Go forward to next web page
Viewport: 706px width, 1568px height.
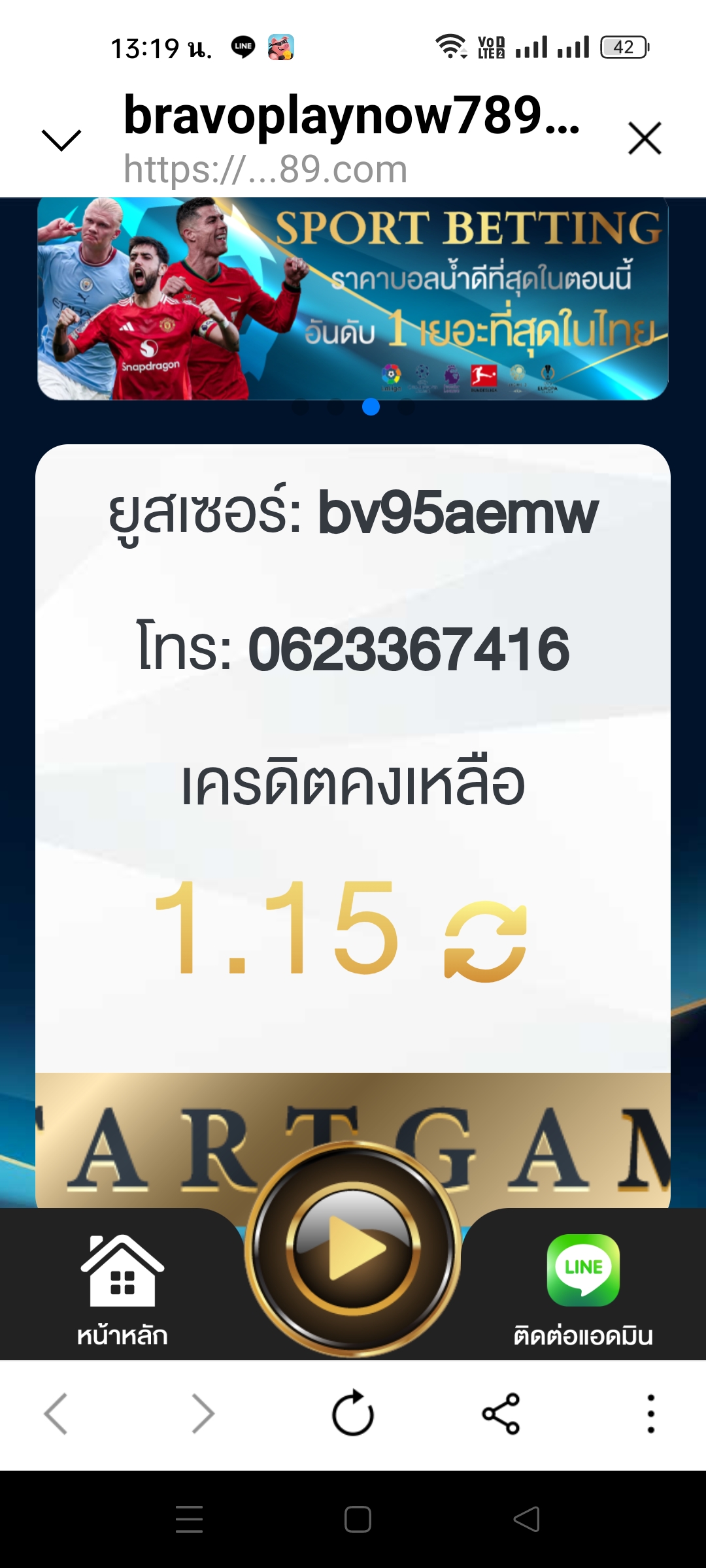203,1414
